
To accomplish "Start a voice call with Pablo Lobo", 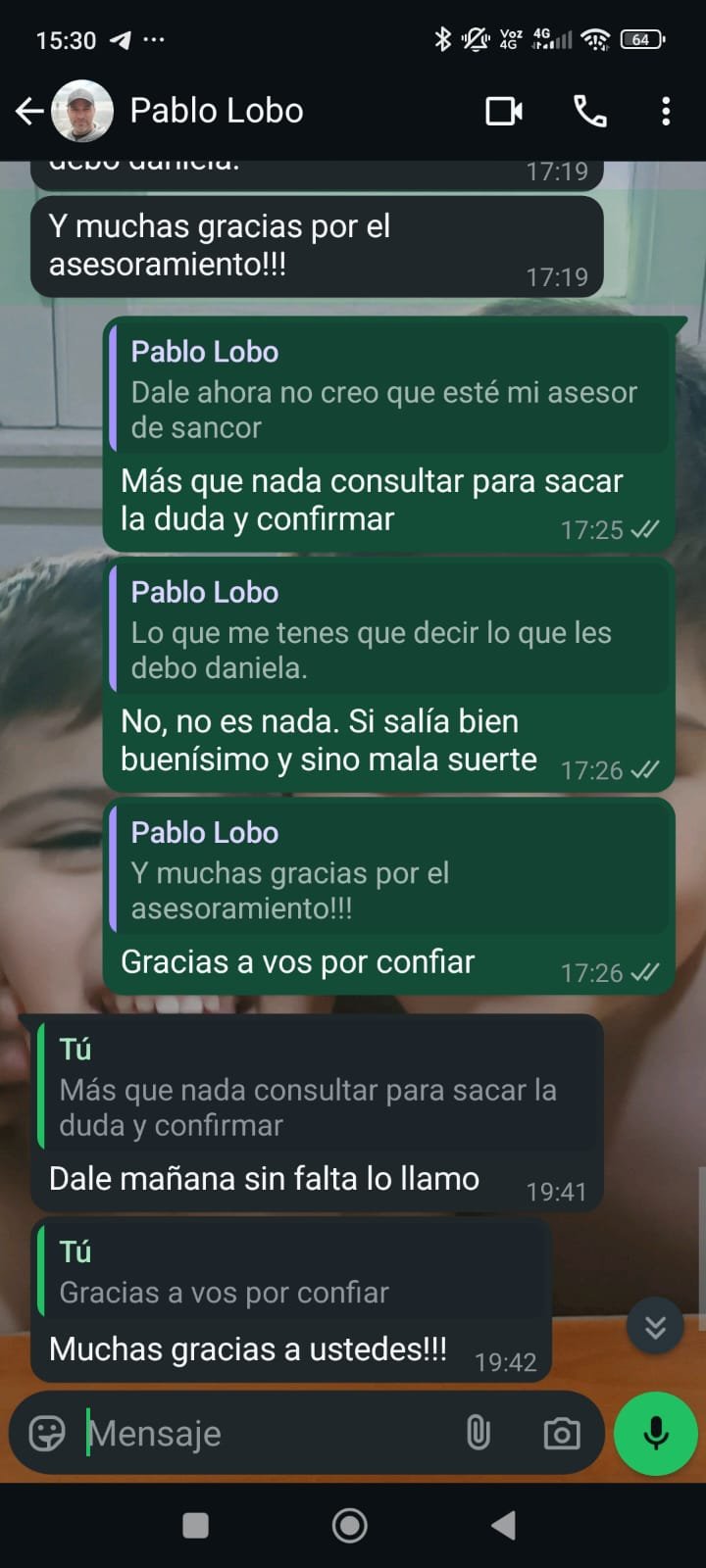I will [589, 112].
